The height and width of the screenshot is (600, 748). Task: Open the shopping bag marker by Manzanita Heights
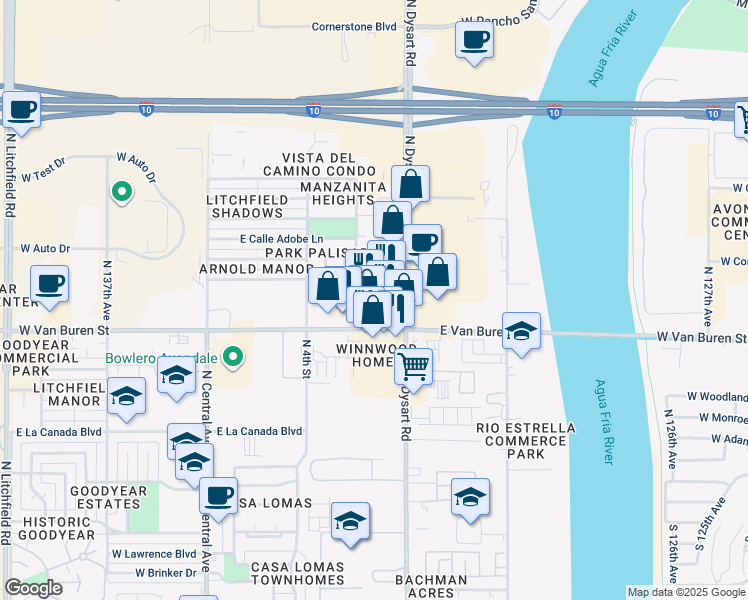410,187
